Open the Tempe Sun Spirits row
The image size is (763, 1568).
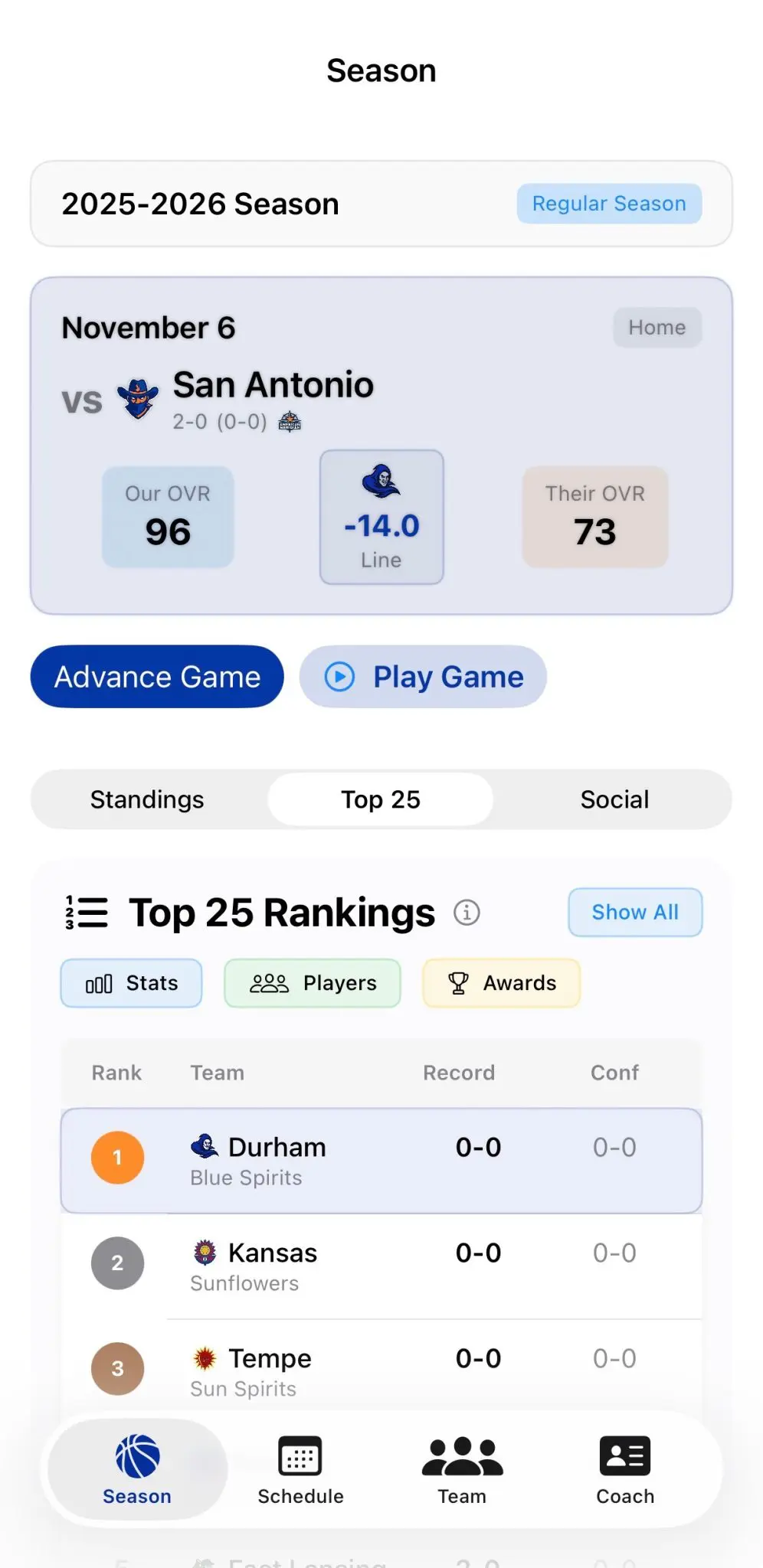[x=381, y=1370]
